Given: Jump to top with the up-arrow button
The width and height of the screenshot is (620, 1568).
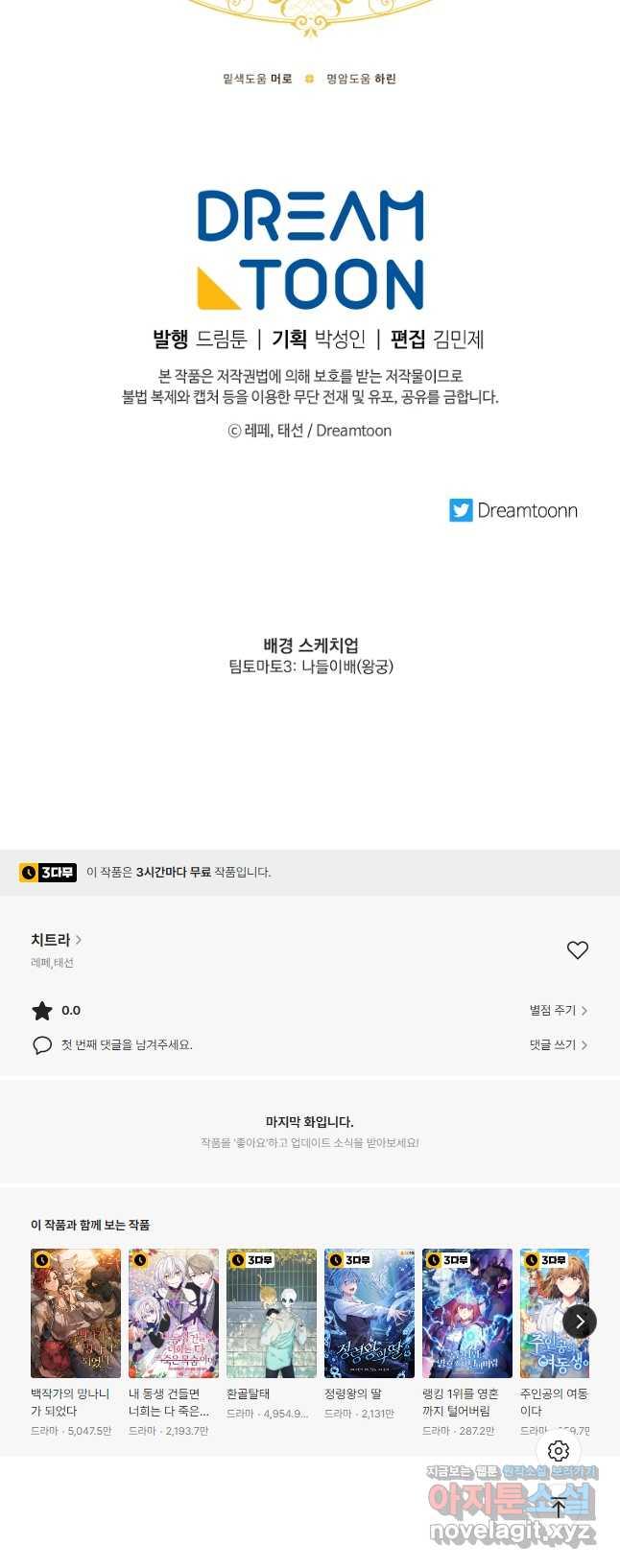Looking at the screenshot, I should pos(559,1507).
